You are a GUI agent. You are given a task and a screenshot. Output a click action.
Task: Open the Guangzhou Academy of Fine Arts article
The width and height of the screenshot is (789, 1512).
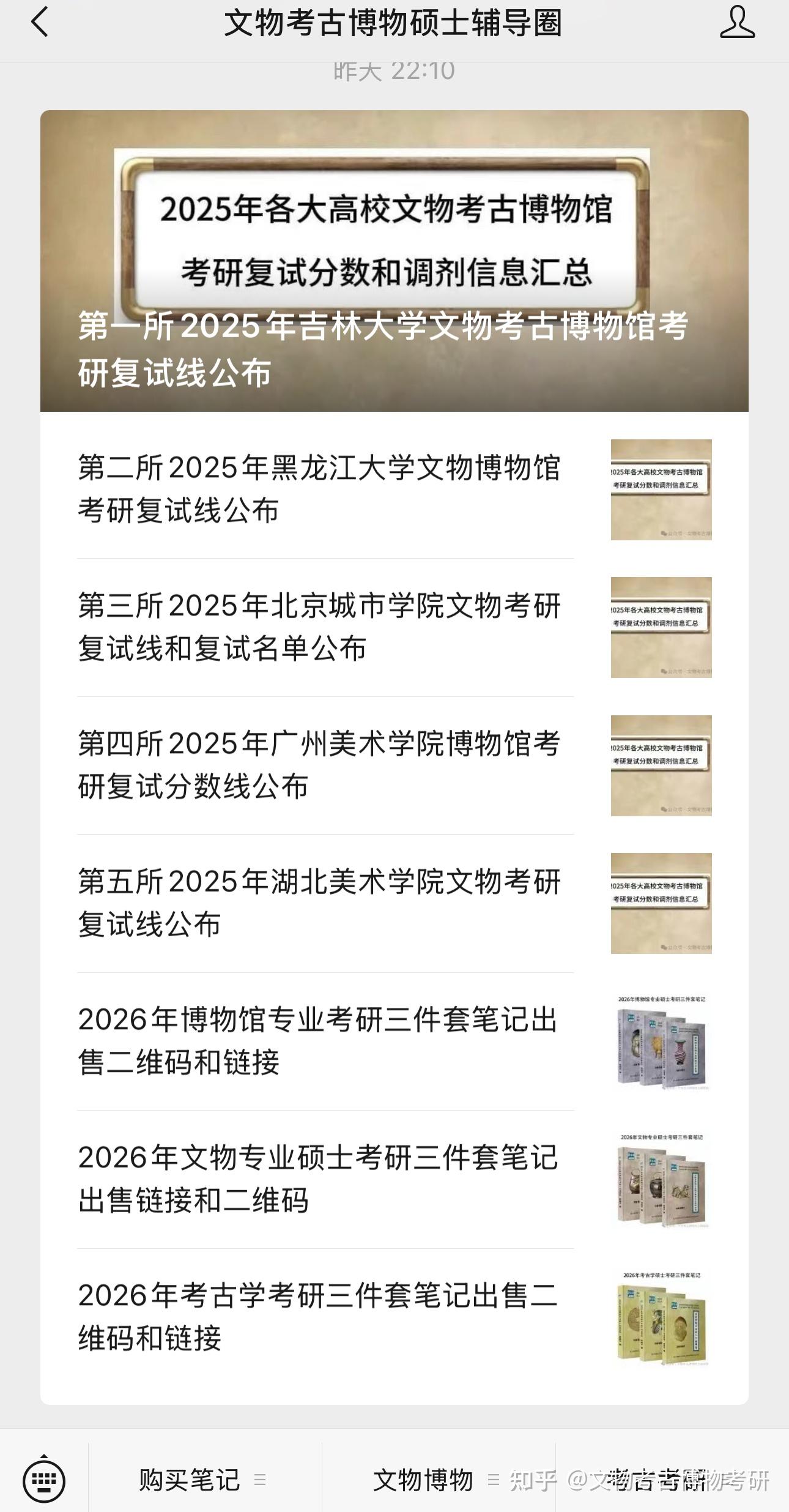(x=394, y=765)
